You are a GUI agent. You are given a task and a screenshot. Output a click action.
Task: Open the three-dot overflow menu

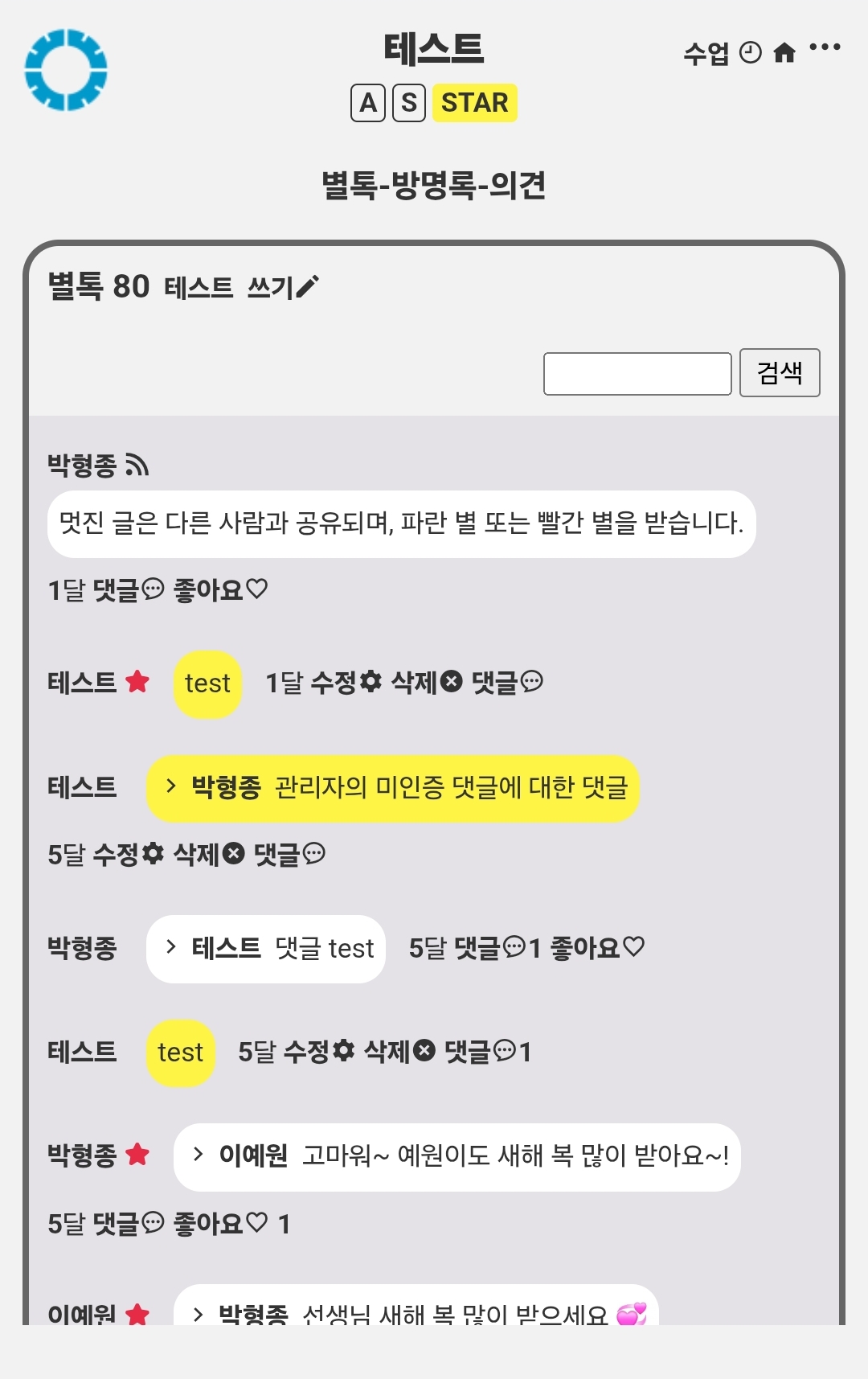825,47
